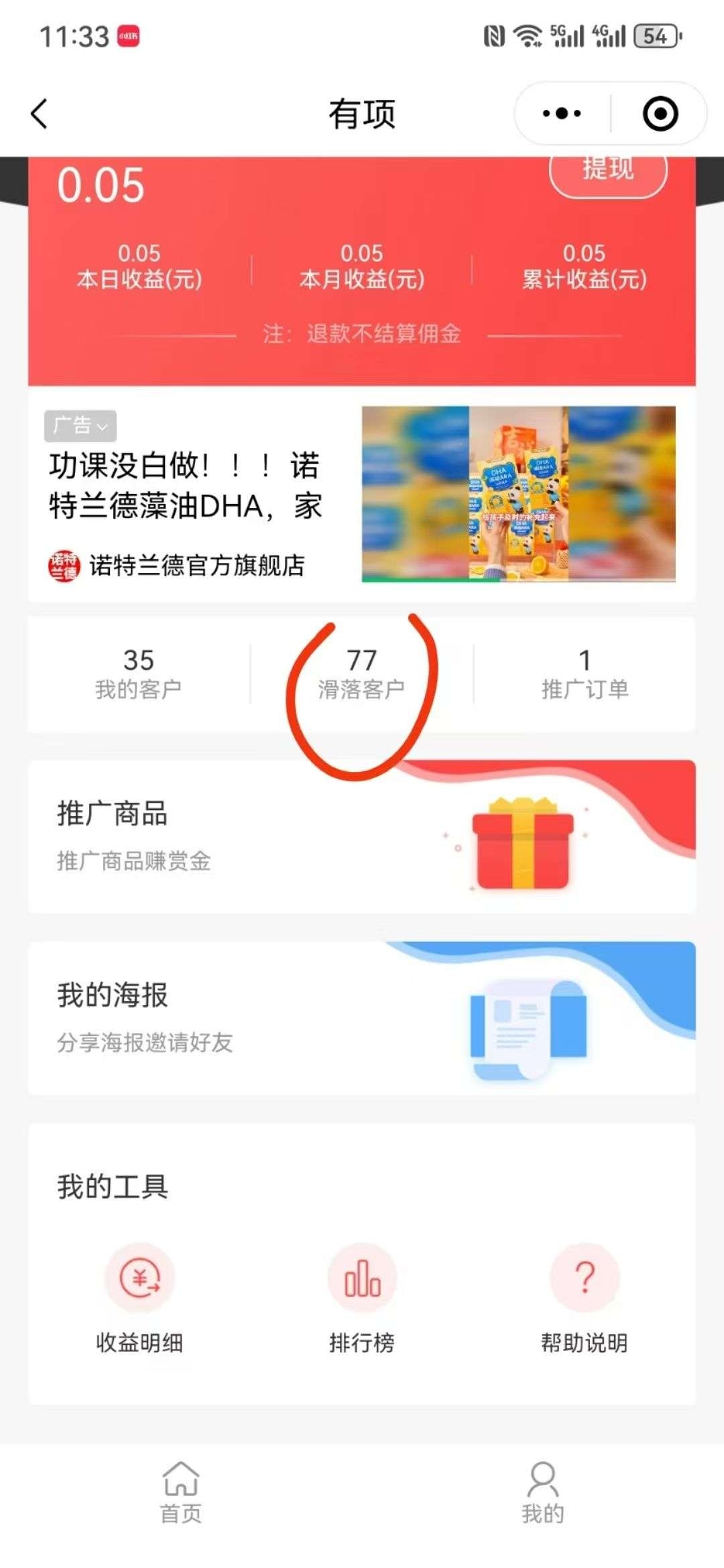
Task: Go back using the top-left arrow
Action: coord(40,113)
